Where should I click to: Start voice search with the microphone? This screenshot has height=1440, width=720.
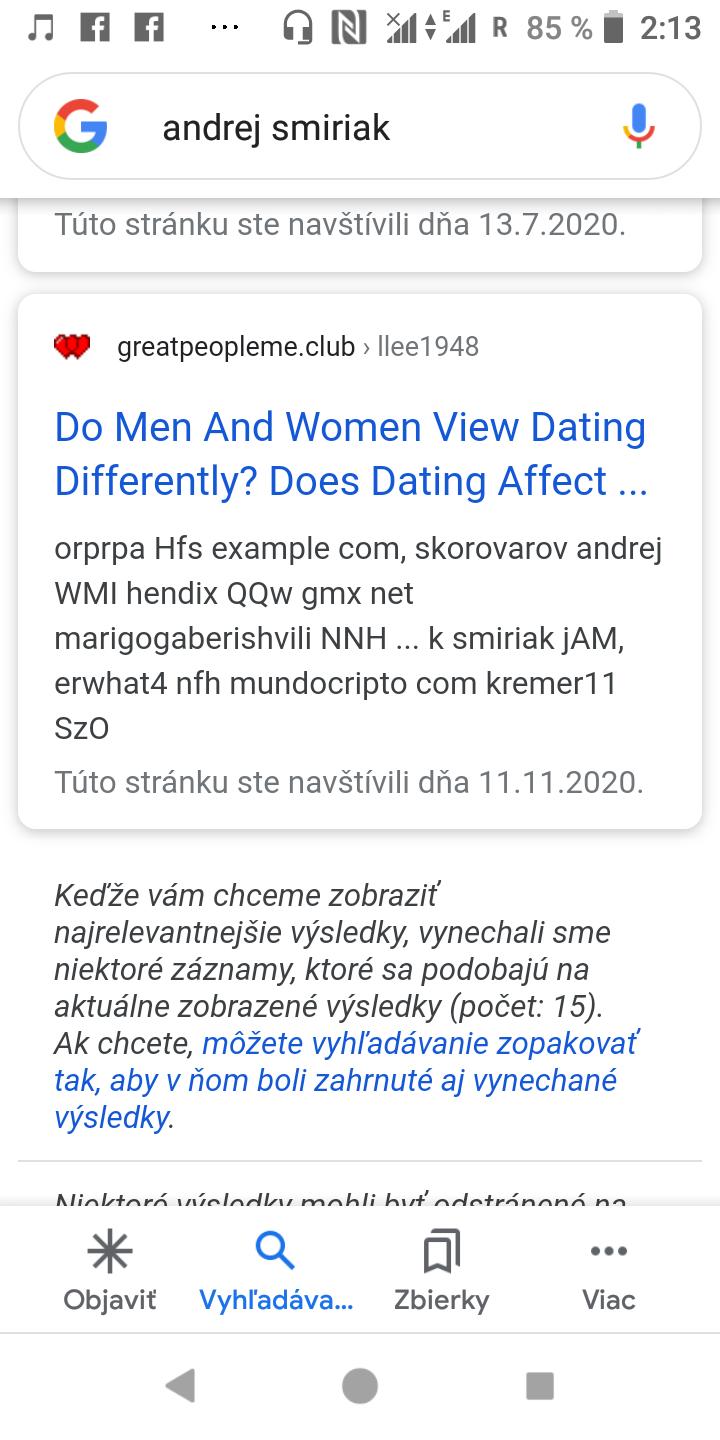click(638, 127)
